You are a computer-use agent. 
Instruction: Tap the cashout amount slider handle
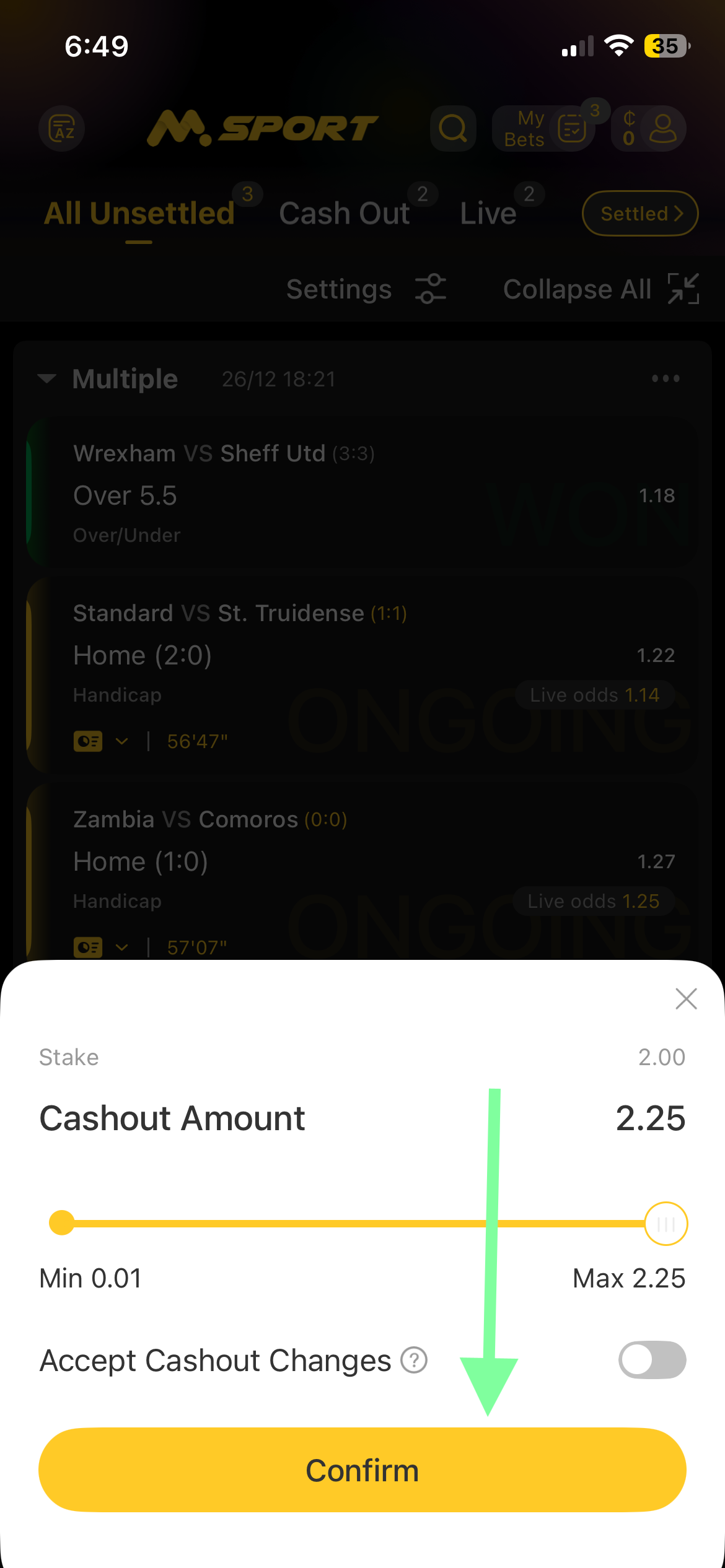pyautogui.click(x=666, y=1223)
